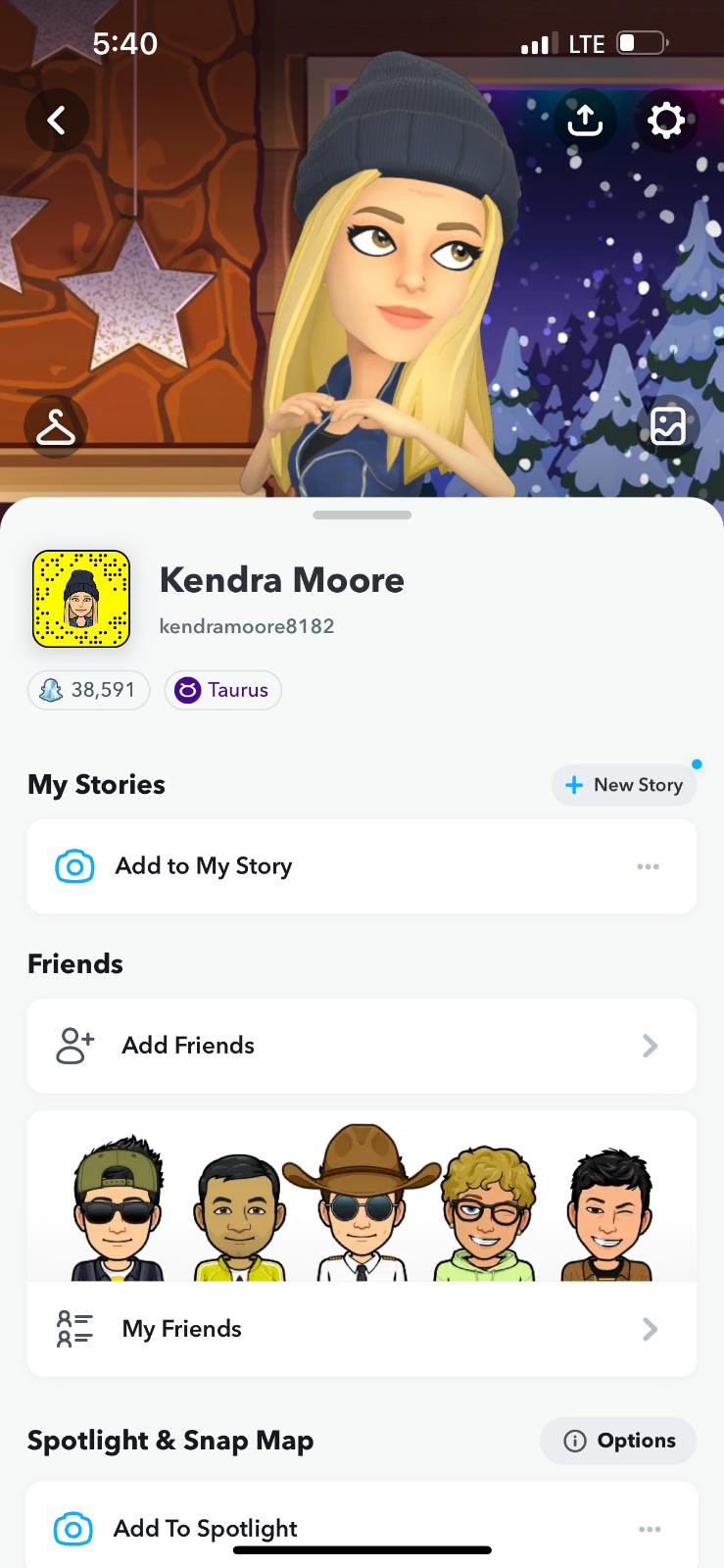The height and width of the screenshot is (1568, 724).
Task: Share the profile with the upload icon
Action: [585, 121]
